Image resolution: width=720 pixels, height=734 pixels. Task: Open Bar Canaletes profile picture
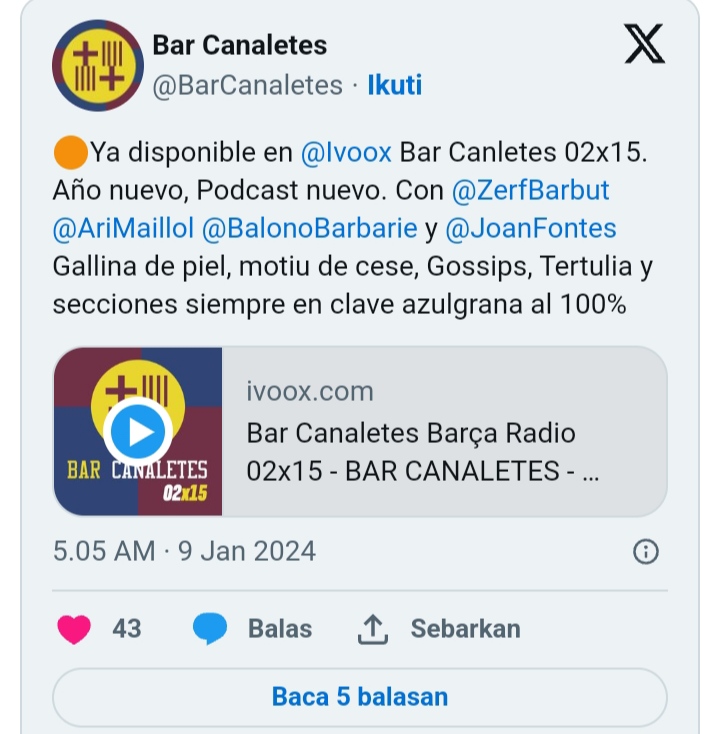(x=98, y=65)
